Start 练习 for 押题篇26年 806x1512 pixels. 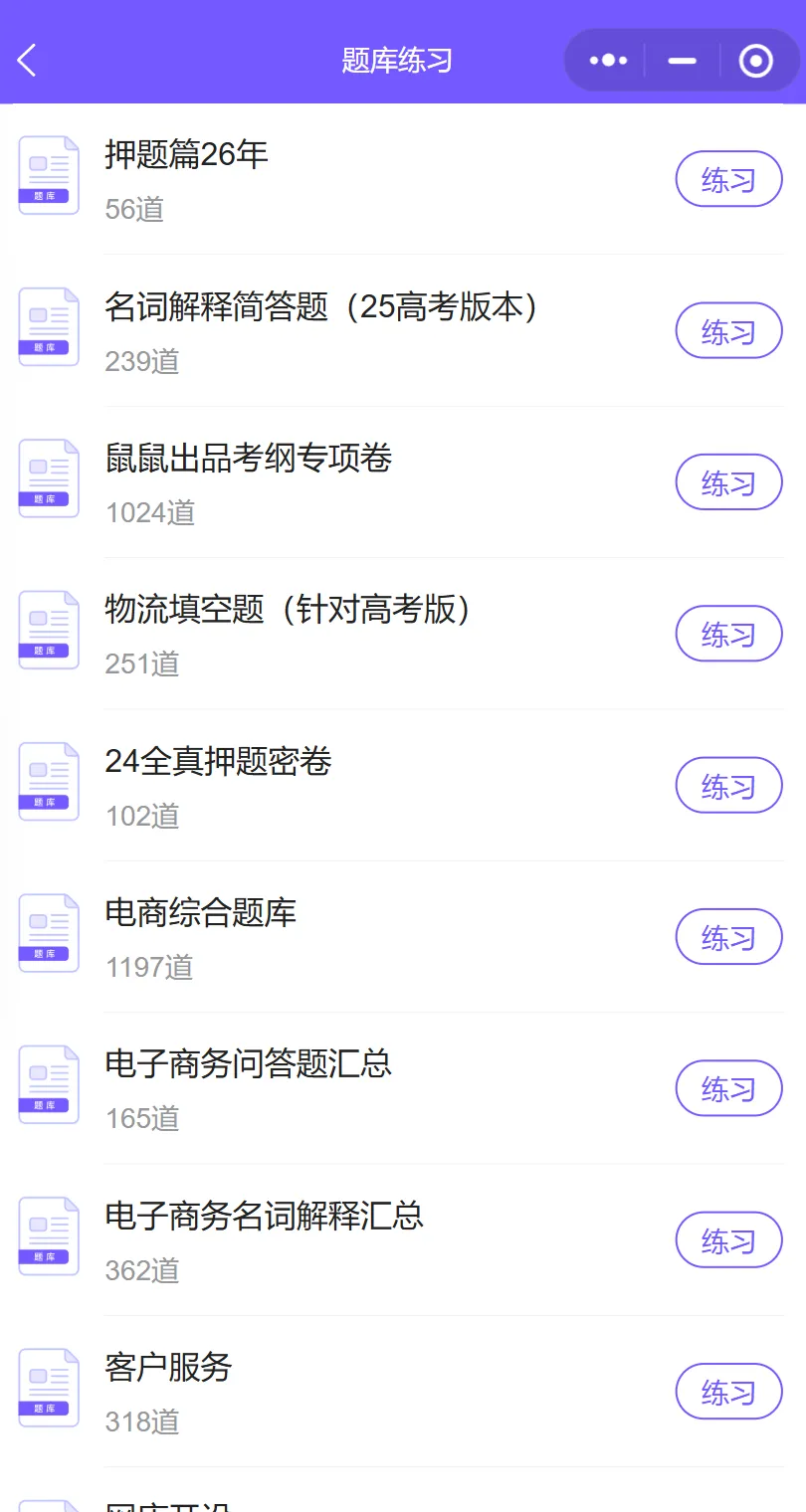click(728, 179)
